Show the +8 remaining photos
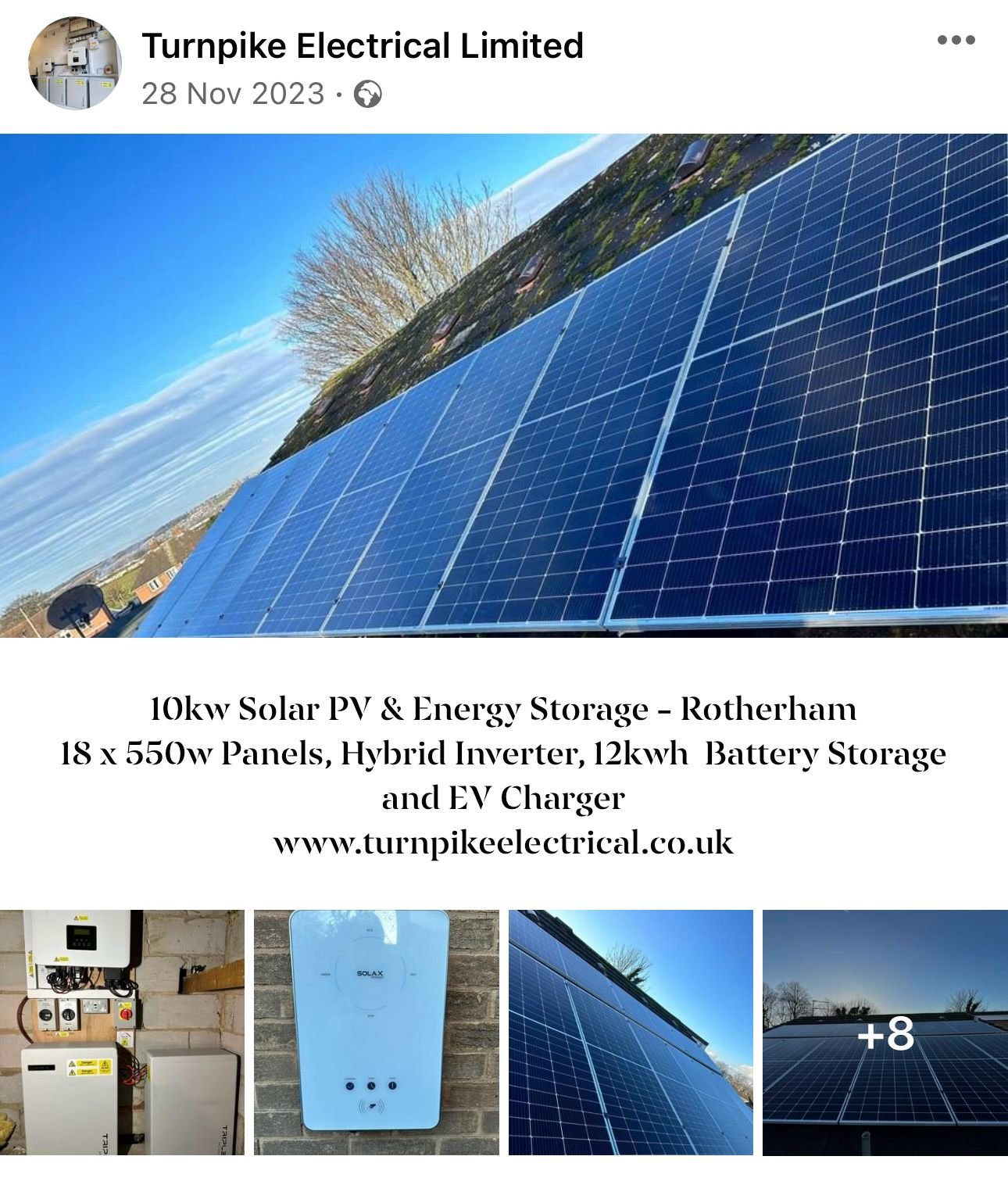The width and height of the screenshot is (1008, 1192). coord(885,1032)
